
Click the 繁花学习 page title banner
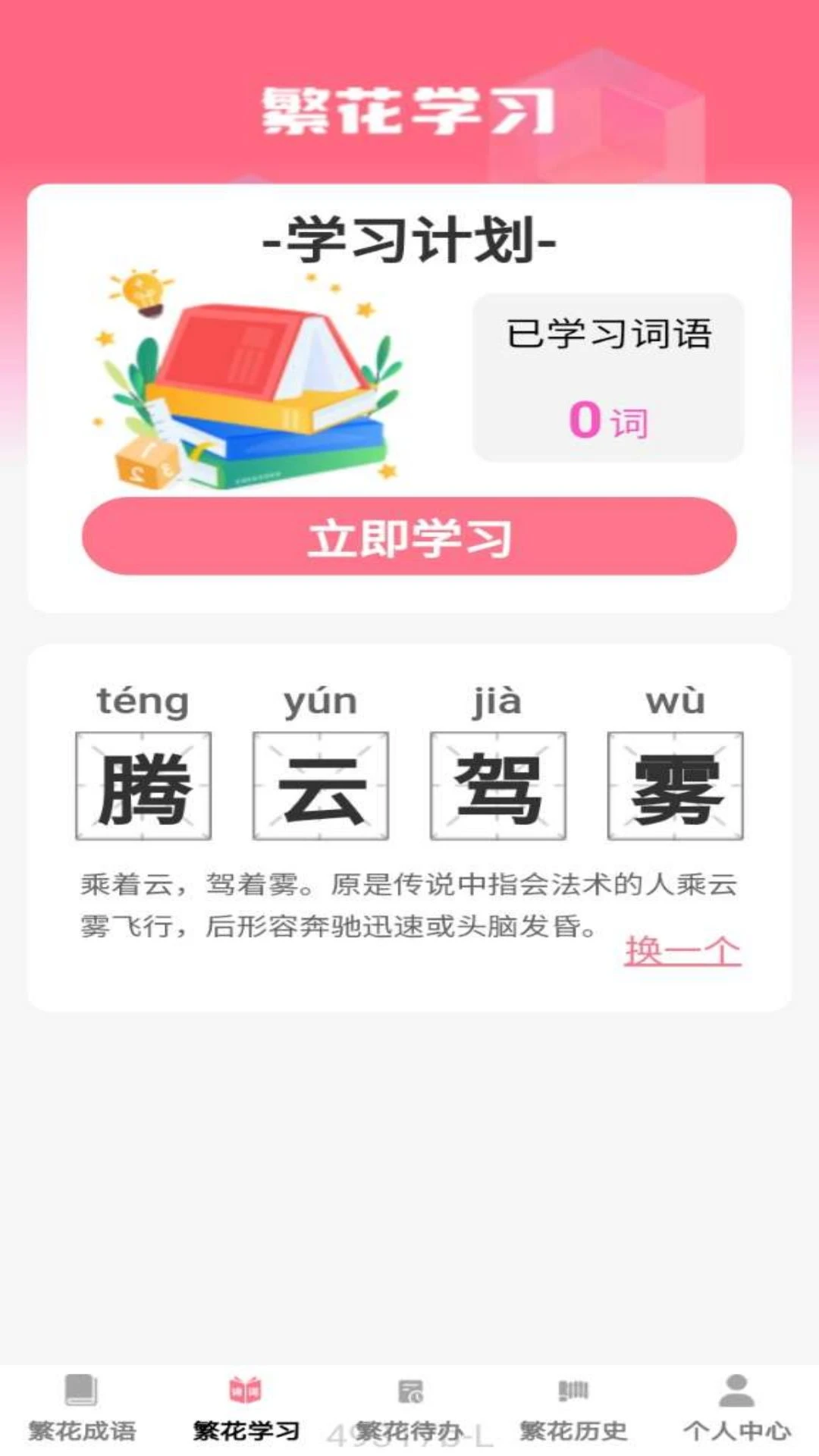(409, 110)
